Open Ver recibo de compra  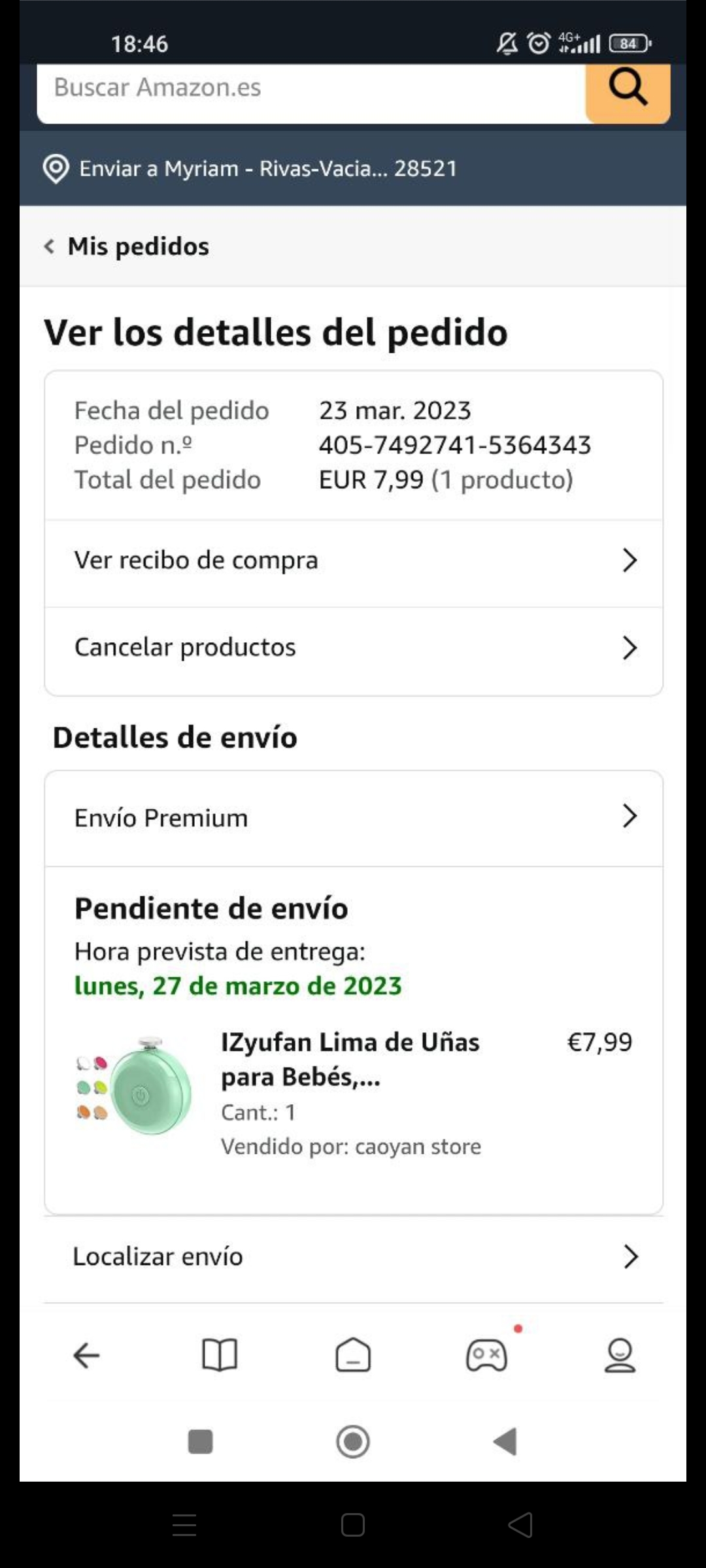(353, 561)
